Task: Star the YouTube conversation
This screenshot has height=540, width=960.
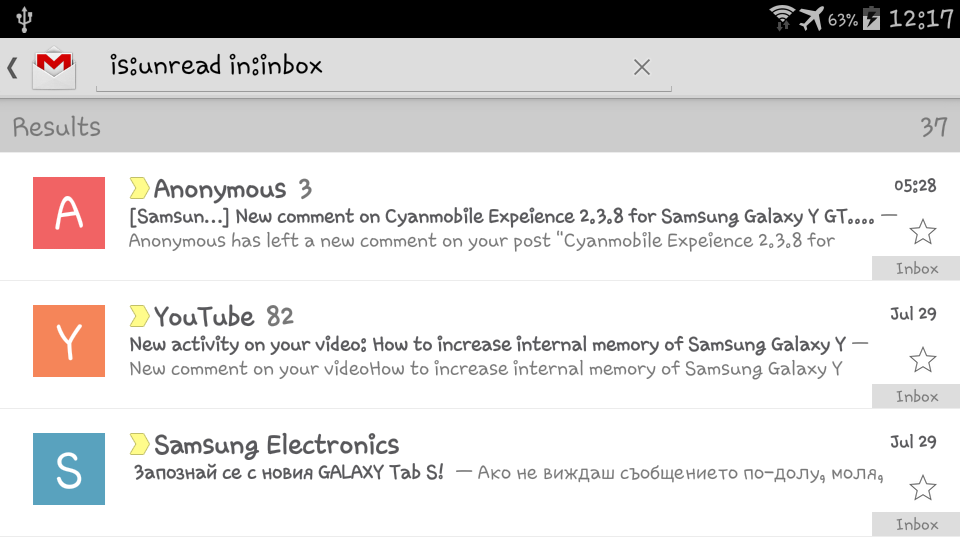Action: (922, 360)
